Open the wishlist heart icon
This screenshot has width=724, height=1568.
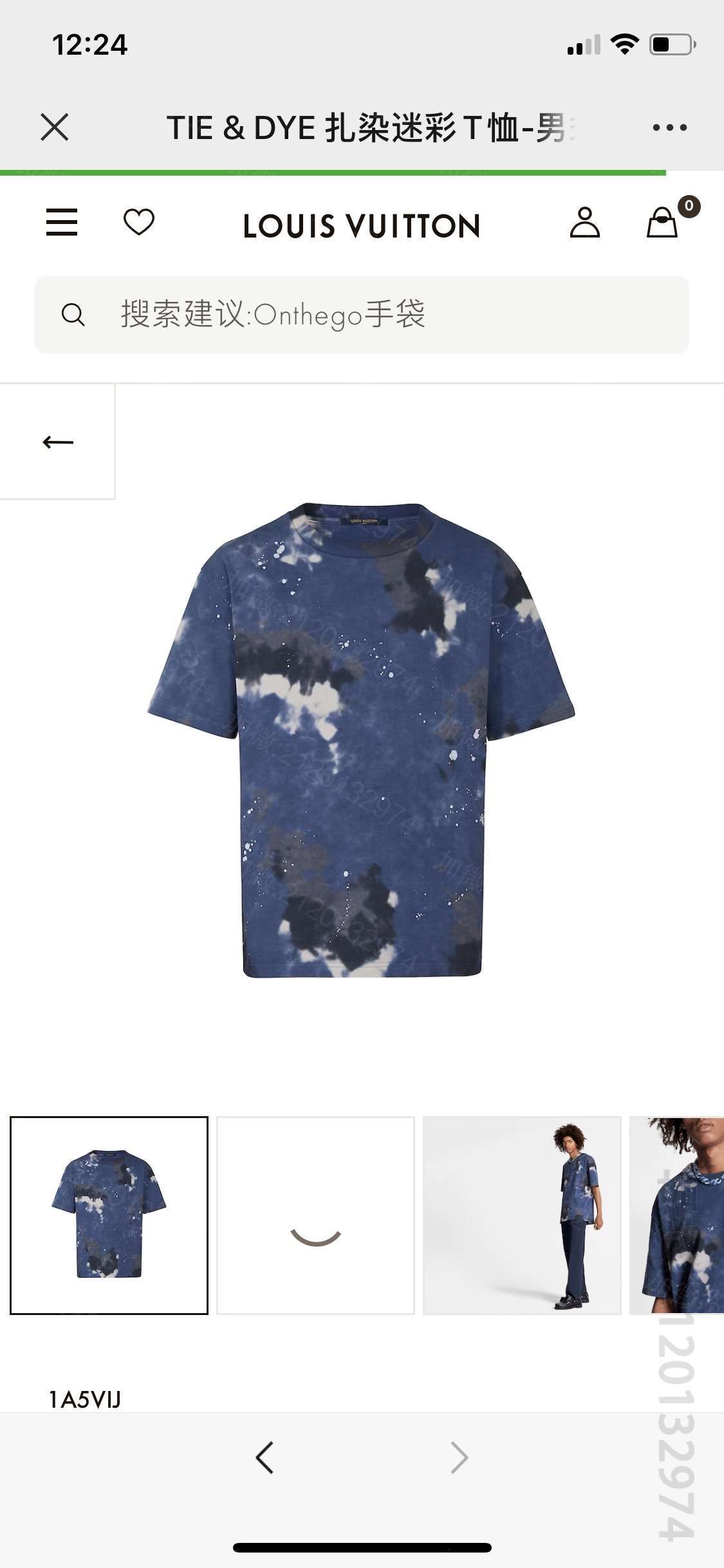pos(139,223)
